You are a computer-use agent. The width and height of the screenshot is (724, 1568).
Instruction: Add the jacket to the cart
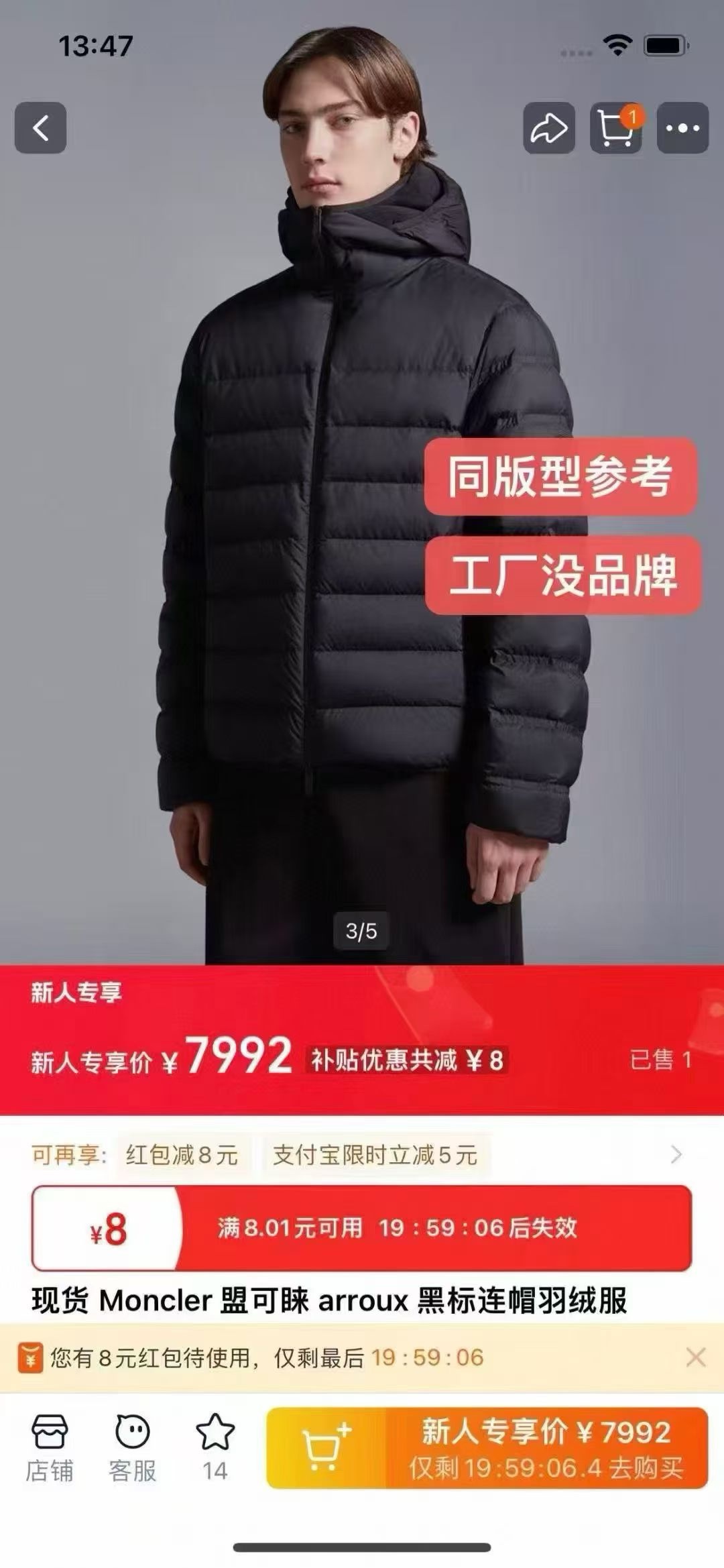point(326,1448)
